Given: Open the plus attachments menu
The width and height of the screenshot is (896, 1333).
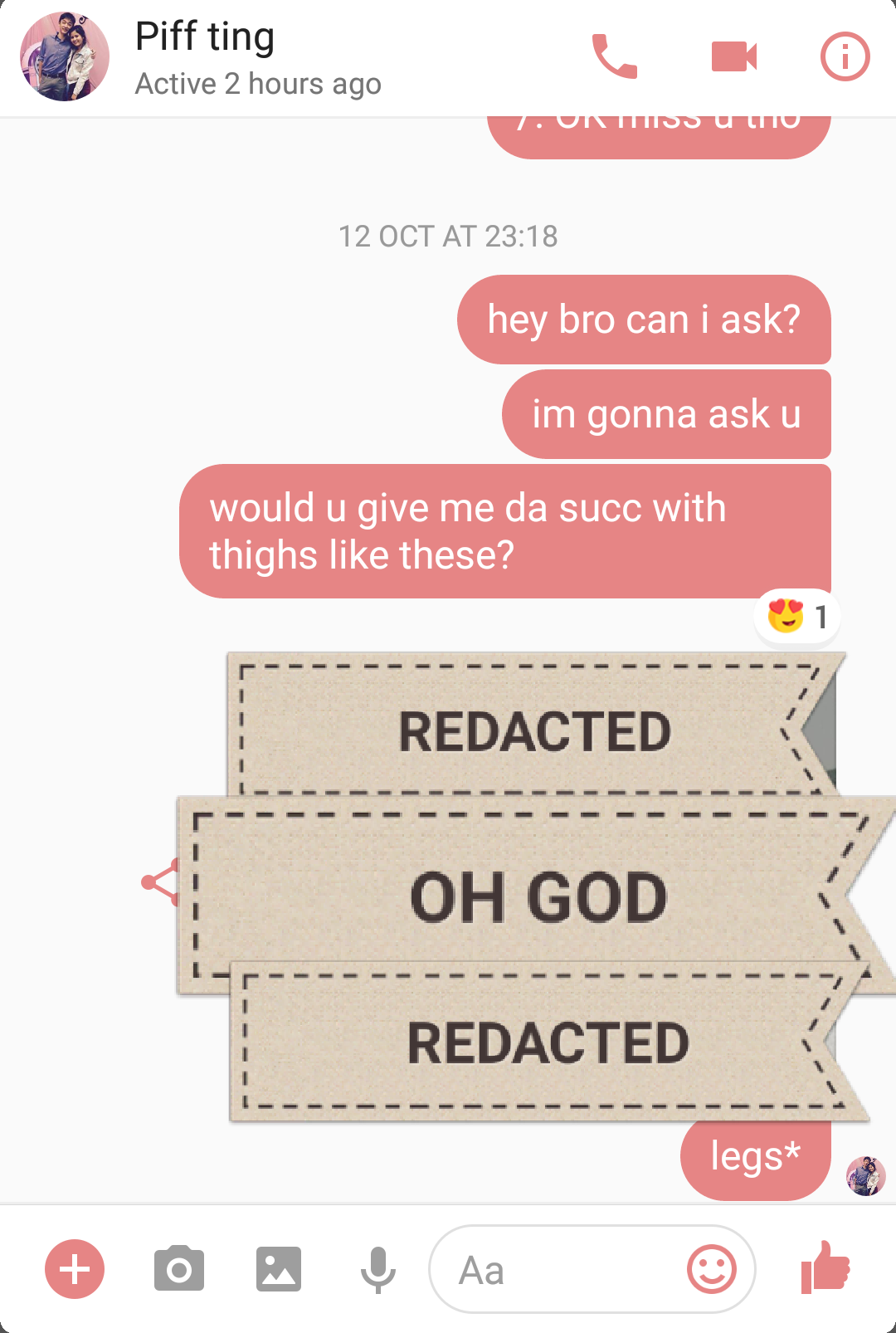Looking at the screenshot, I should (x=75, y=1269).
